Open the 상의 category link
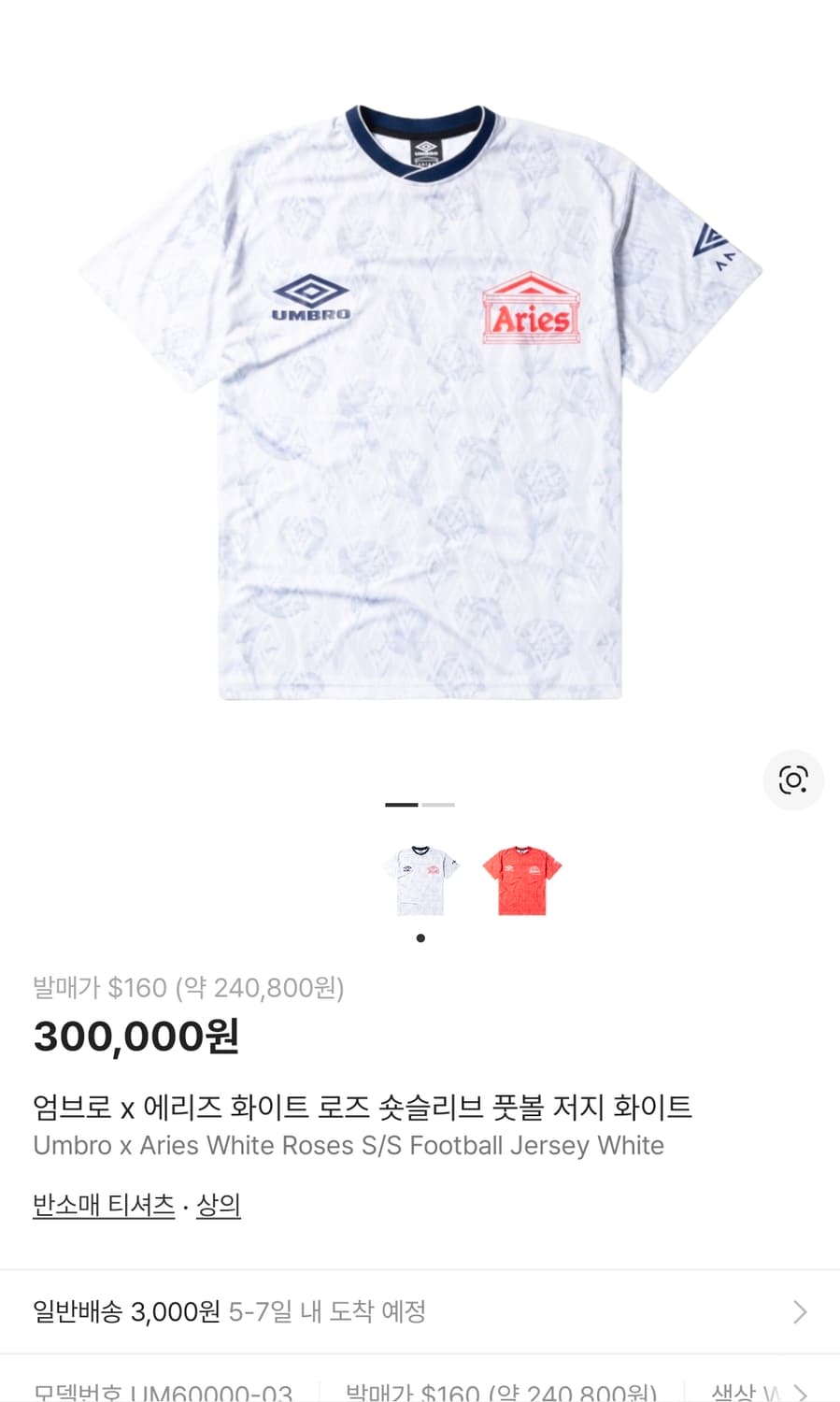The width and height of the screenshot is (840, 1402). tap(220, 1205)
